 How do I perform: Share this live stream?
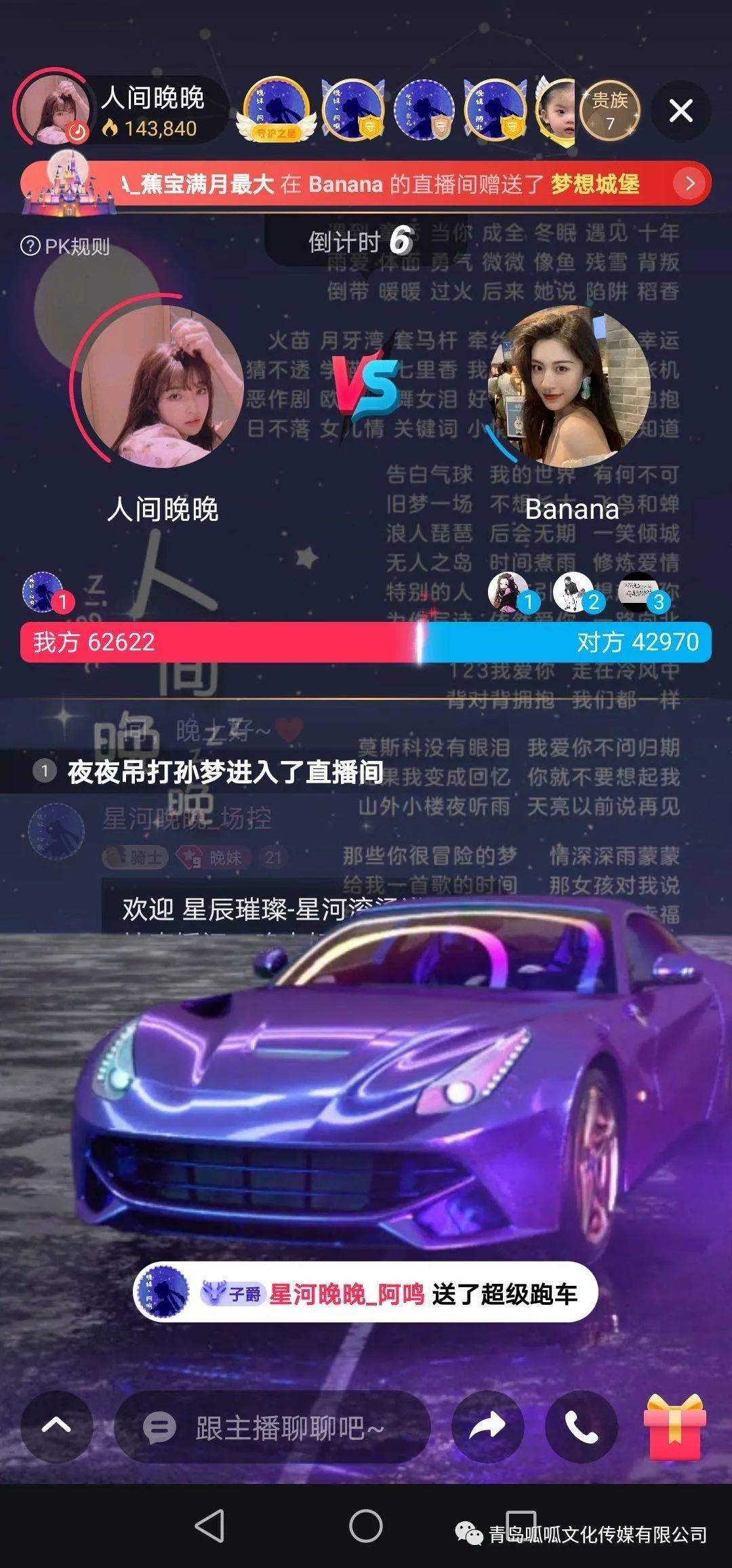pos(487,1426)
